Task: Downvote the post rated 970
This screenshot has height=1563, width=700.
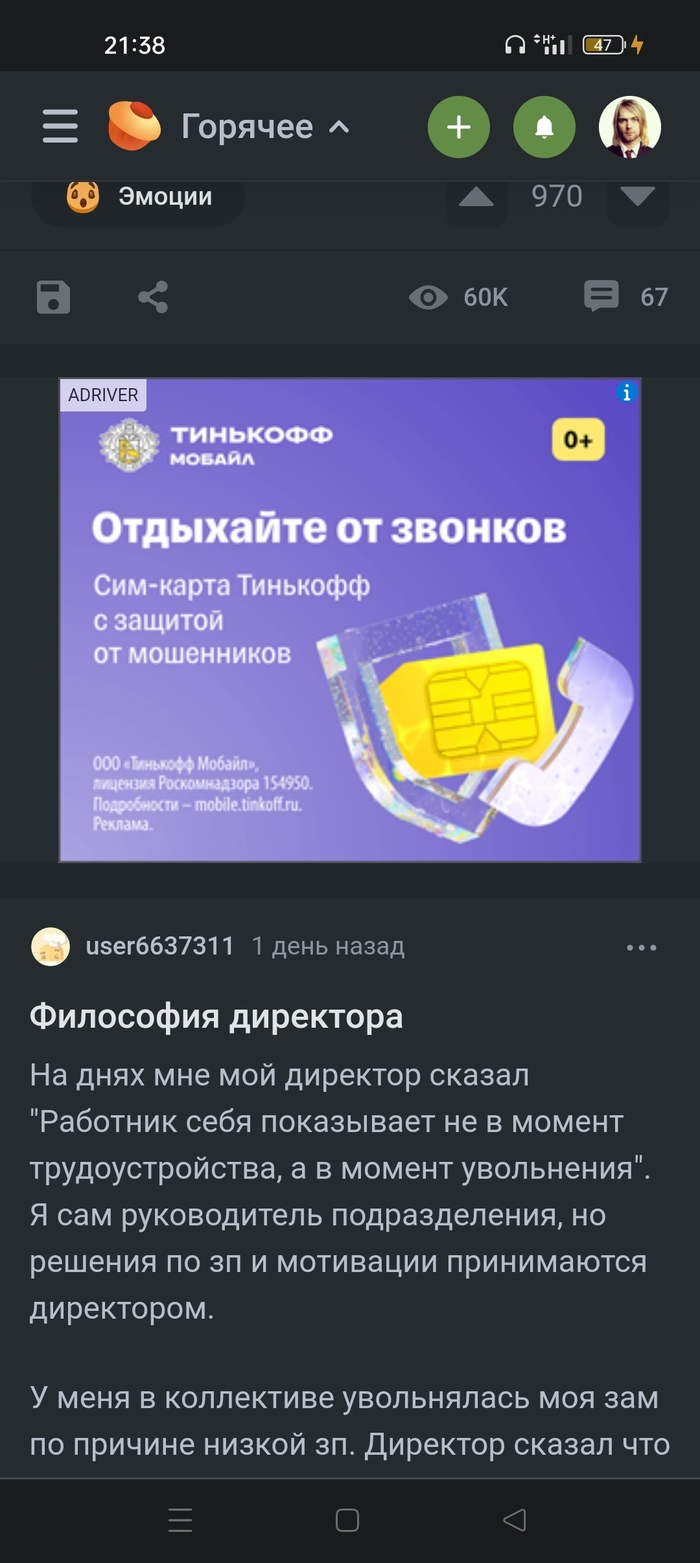Action: coord(637,196)
